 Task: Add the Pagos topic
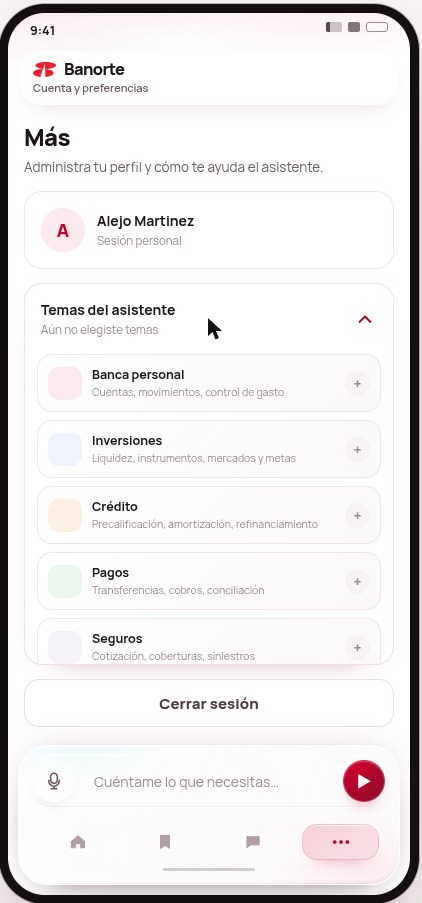coord(357,582)
